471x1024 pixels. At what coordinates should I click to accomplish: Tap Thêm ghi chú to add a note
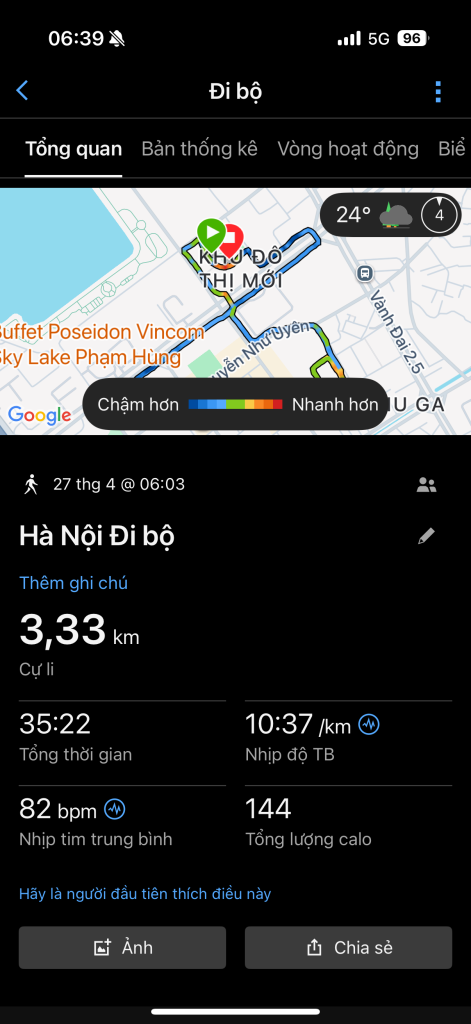point(73,583)
